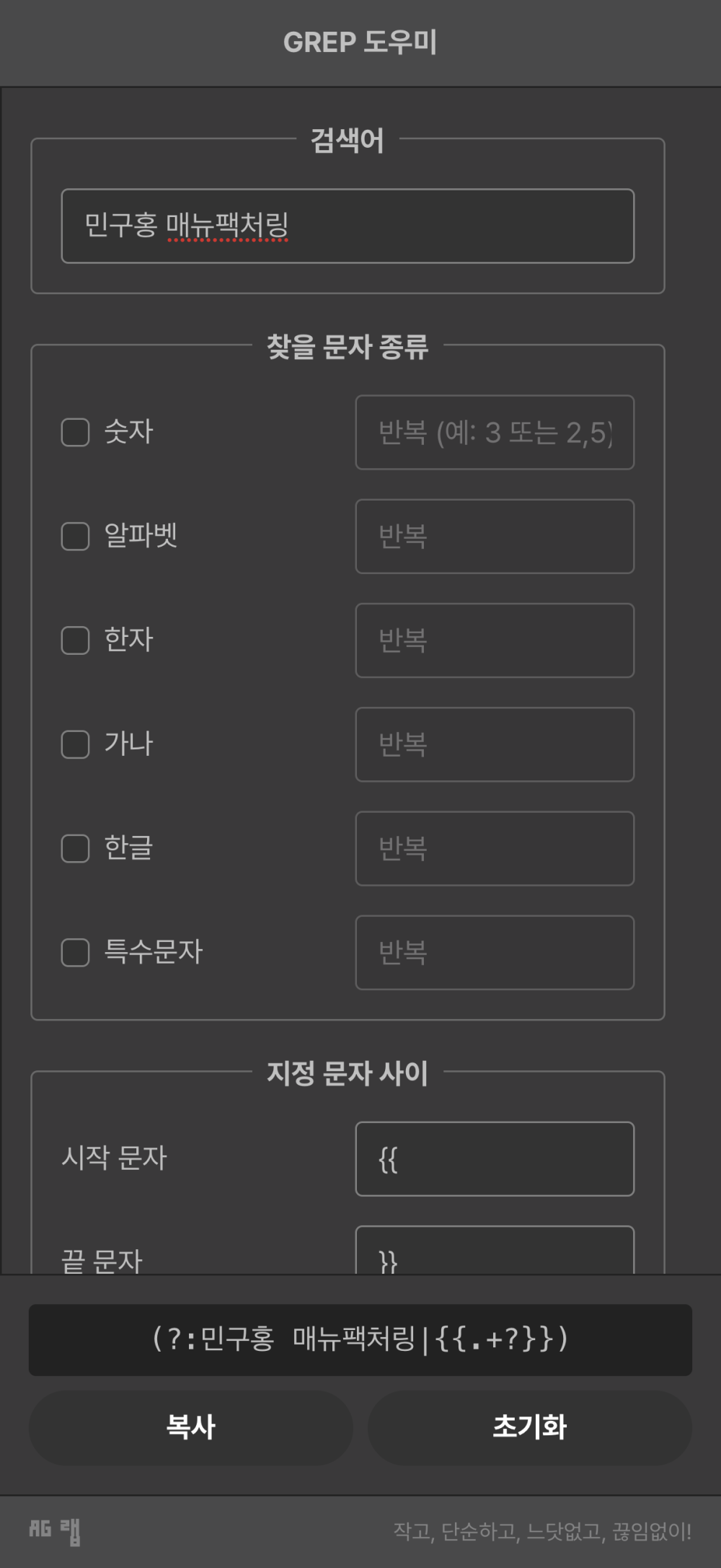
Task: Tap the 검색어 text field
Action: 348,226
